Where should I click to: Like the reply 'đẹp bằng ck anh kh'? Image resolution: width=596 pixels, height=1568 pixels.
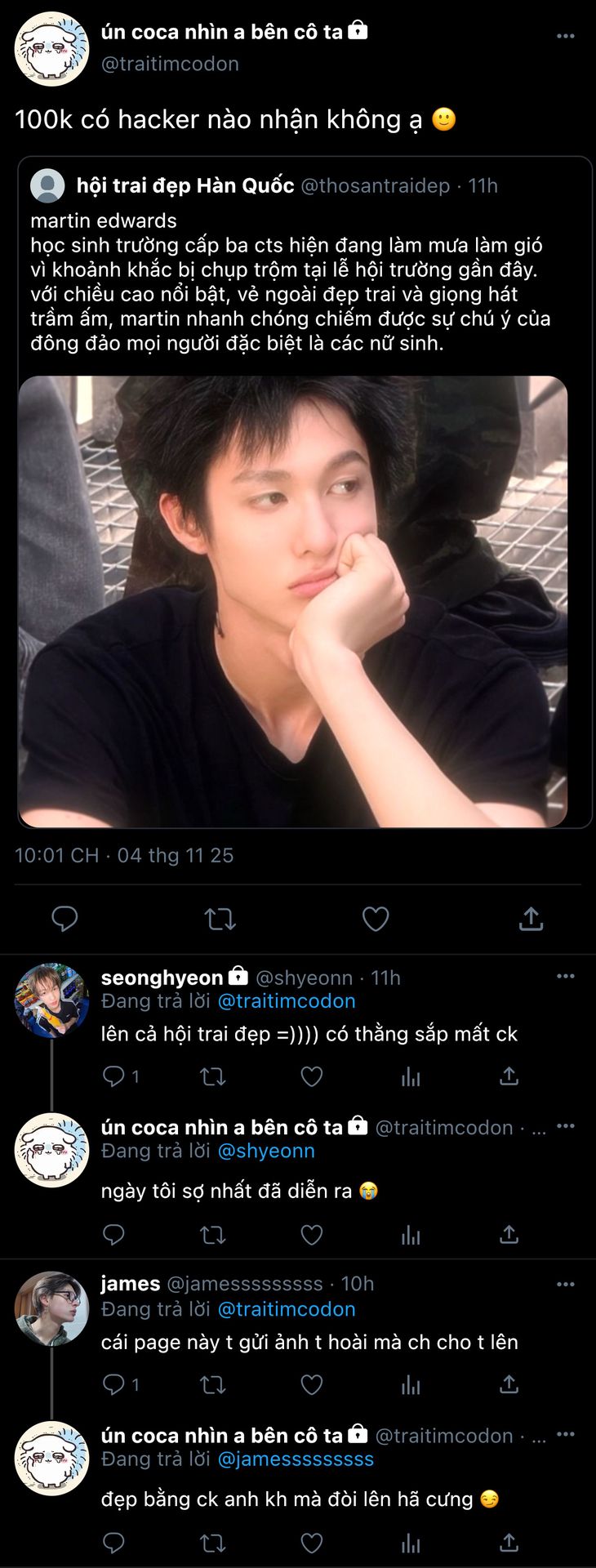point(312,1543)
